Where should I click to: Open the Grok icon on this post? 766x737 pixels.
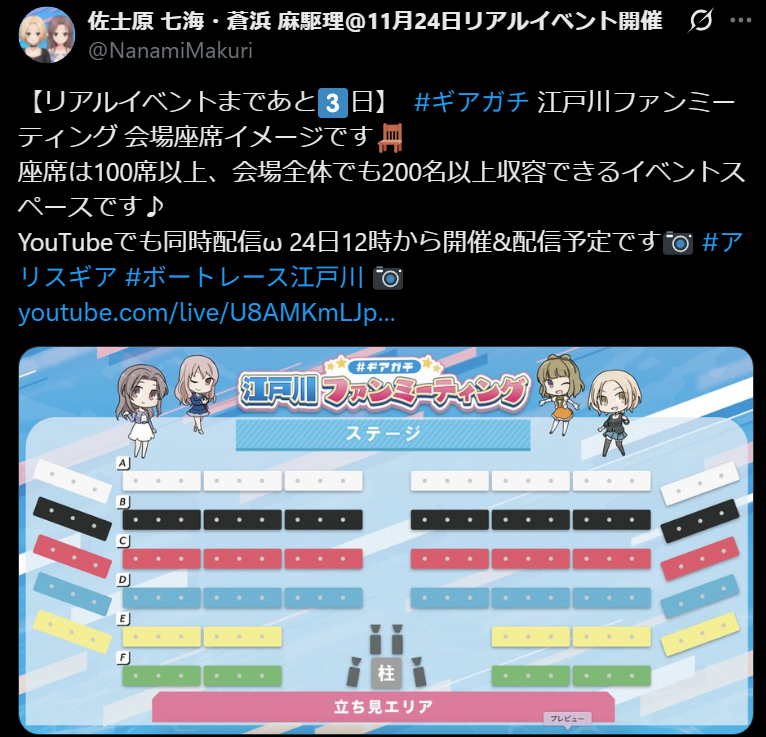point(702,22)
